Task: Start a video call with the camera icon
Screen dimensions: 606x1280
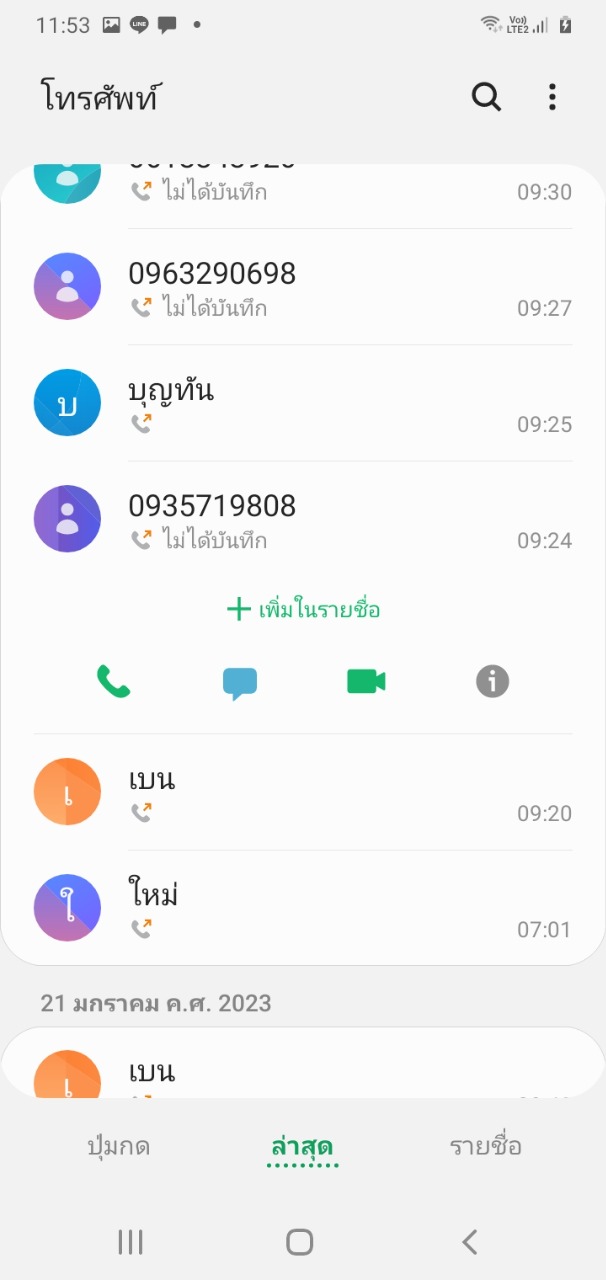Action: (366, 682)
